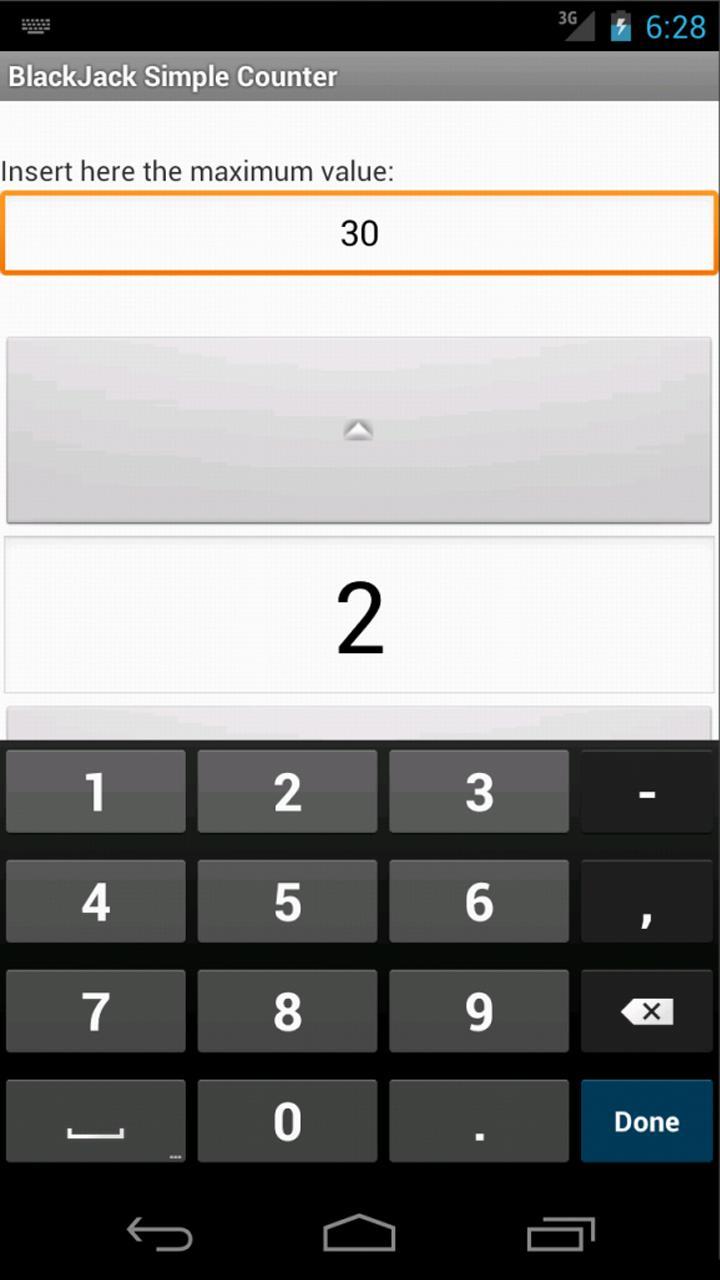Type digit 5 on the keypad

tap(287, 902)
